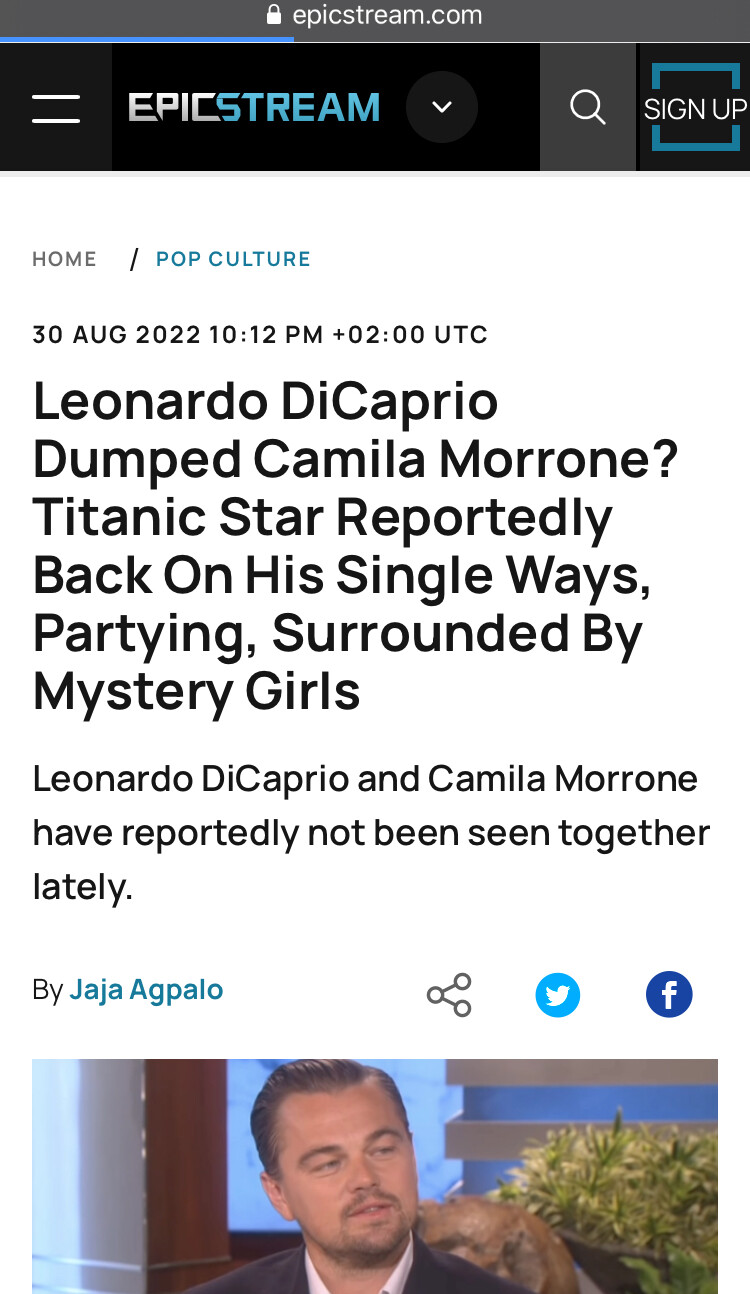Open the search magnifier

[588, 108]
